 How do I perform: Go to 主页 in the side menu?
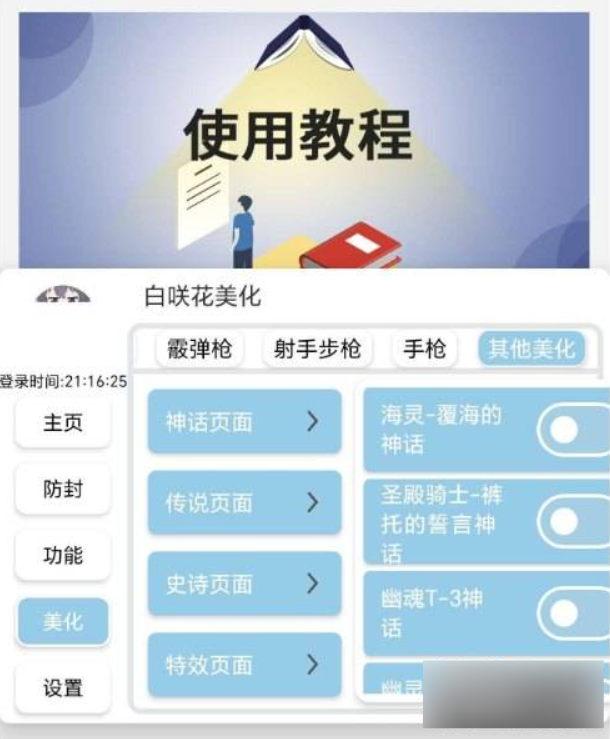pyautogui.click(x=62, y=423)
